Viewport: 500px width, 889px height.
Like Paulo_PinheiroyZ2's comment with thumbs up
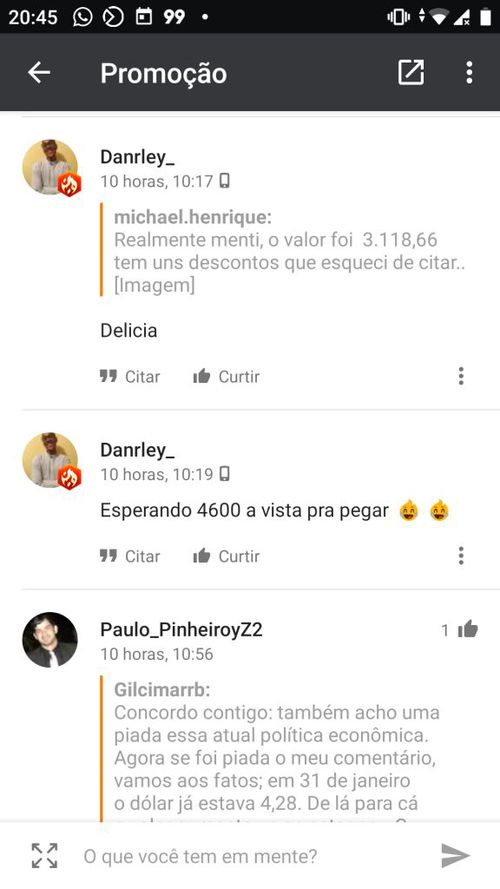point(468,629)
